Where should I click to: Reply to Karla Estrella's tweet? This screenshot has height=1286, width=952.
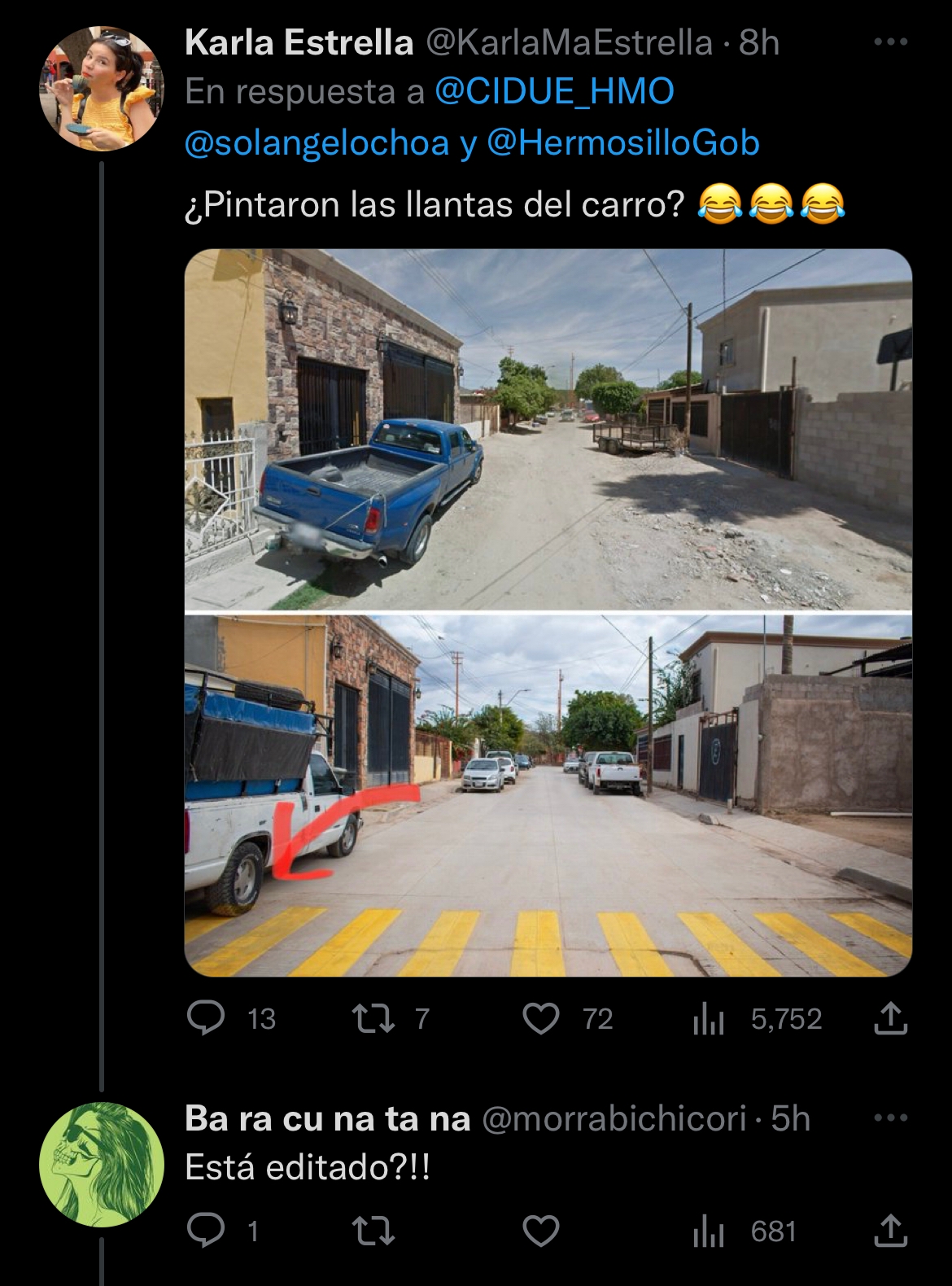206,1018
